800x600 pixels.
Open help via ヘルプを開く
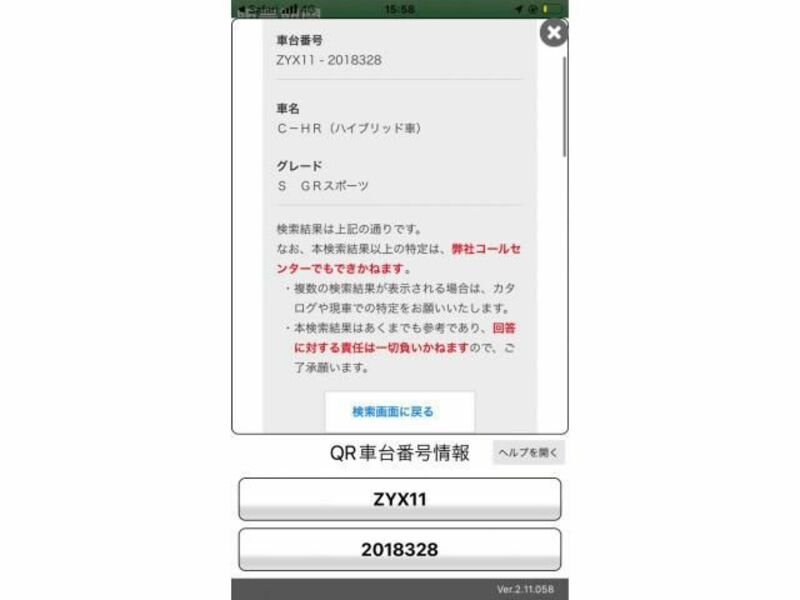[528, 453]
